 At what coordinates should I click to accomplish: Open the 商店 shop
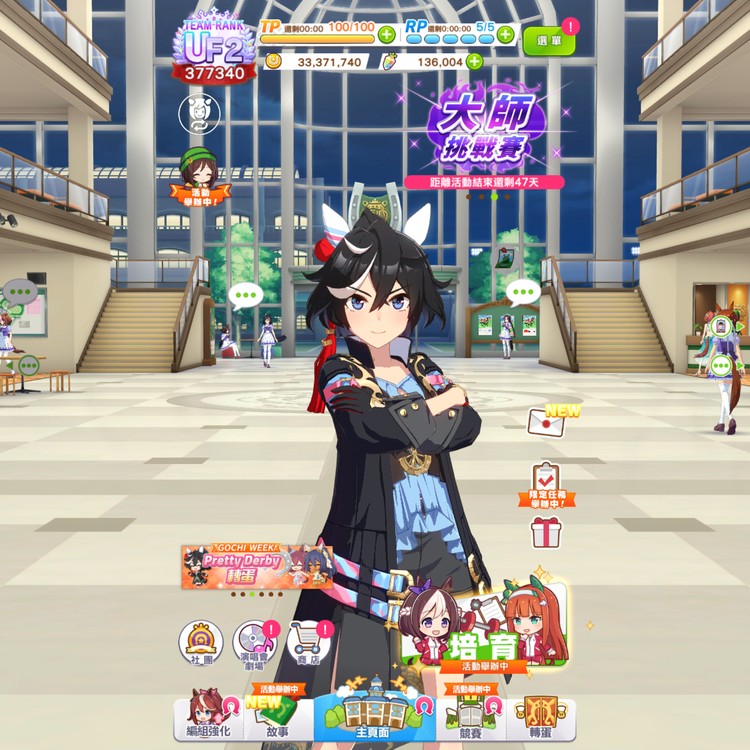pyautogui.click(x=309, y=643)
